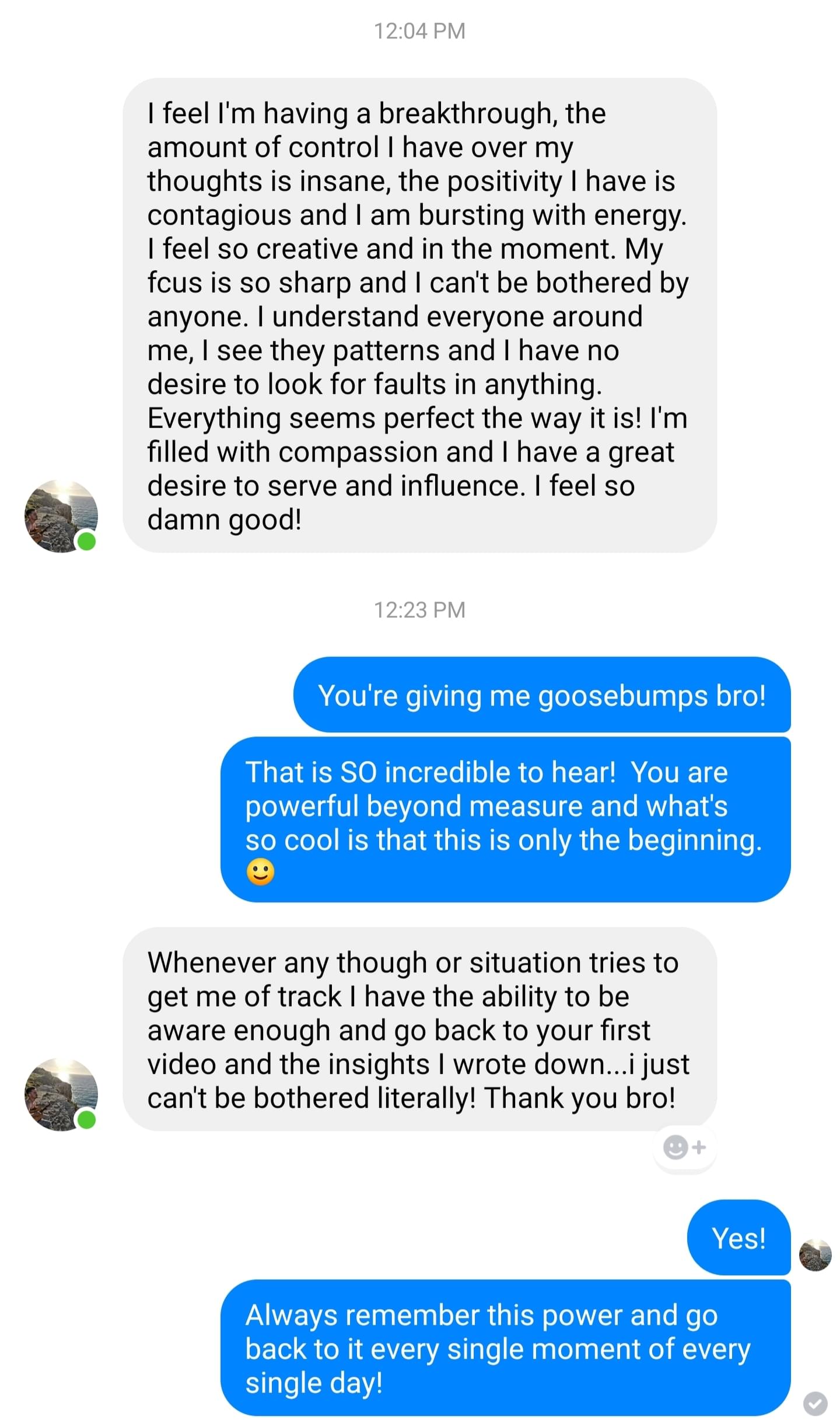The image size is (840, 1427).
Task: Open sender's avatar beside the 'damn good!' message
Action: click(x=61, y=516)
